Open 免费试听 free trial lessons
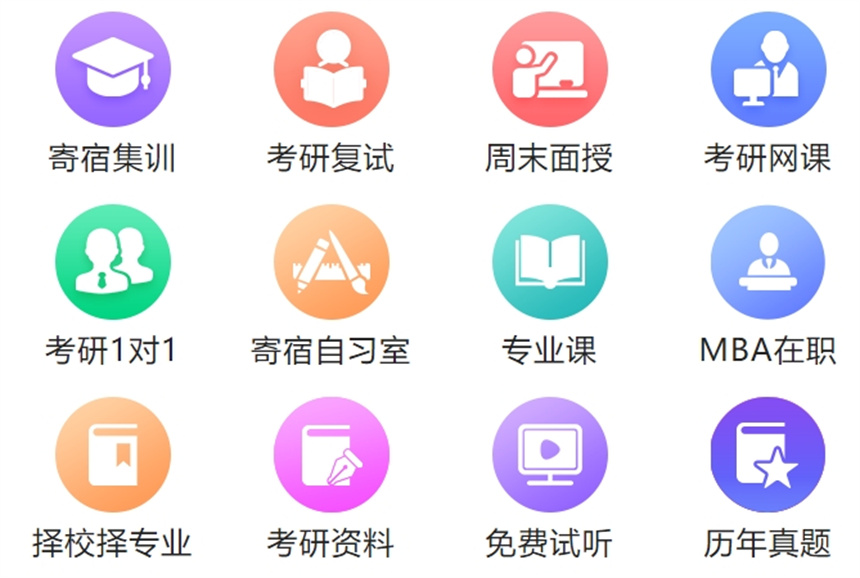This screenshot has height=578, width=860. [x=549, y=454]
